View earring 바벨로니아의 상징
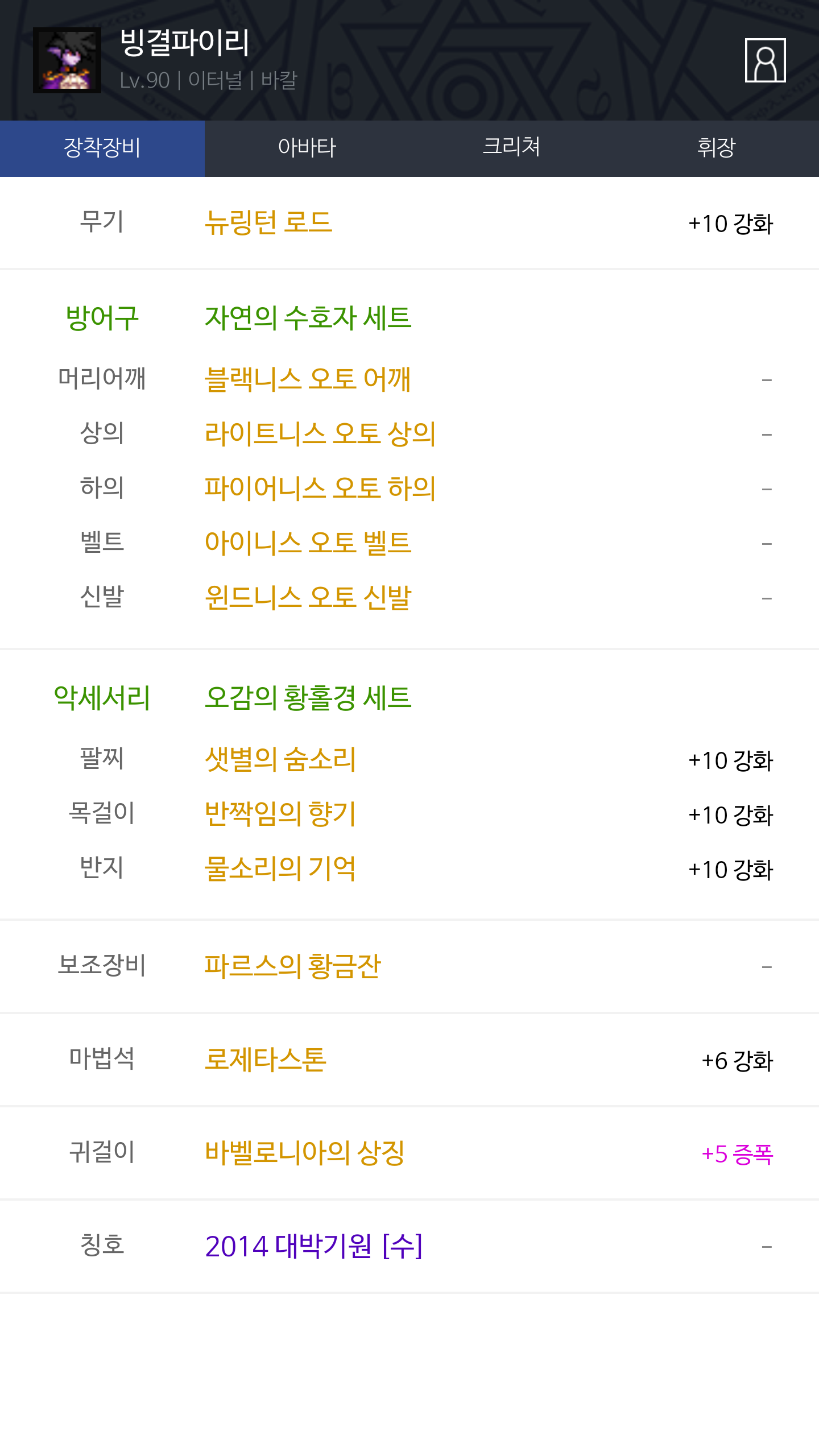The width and height of the screenshot is (819, 1456). pyautogui.click(x=305, y=1152)
